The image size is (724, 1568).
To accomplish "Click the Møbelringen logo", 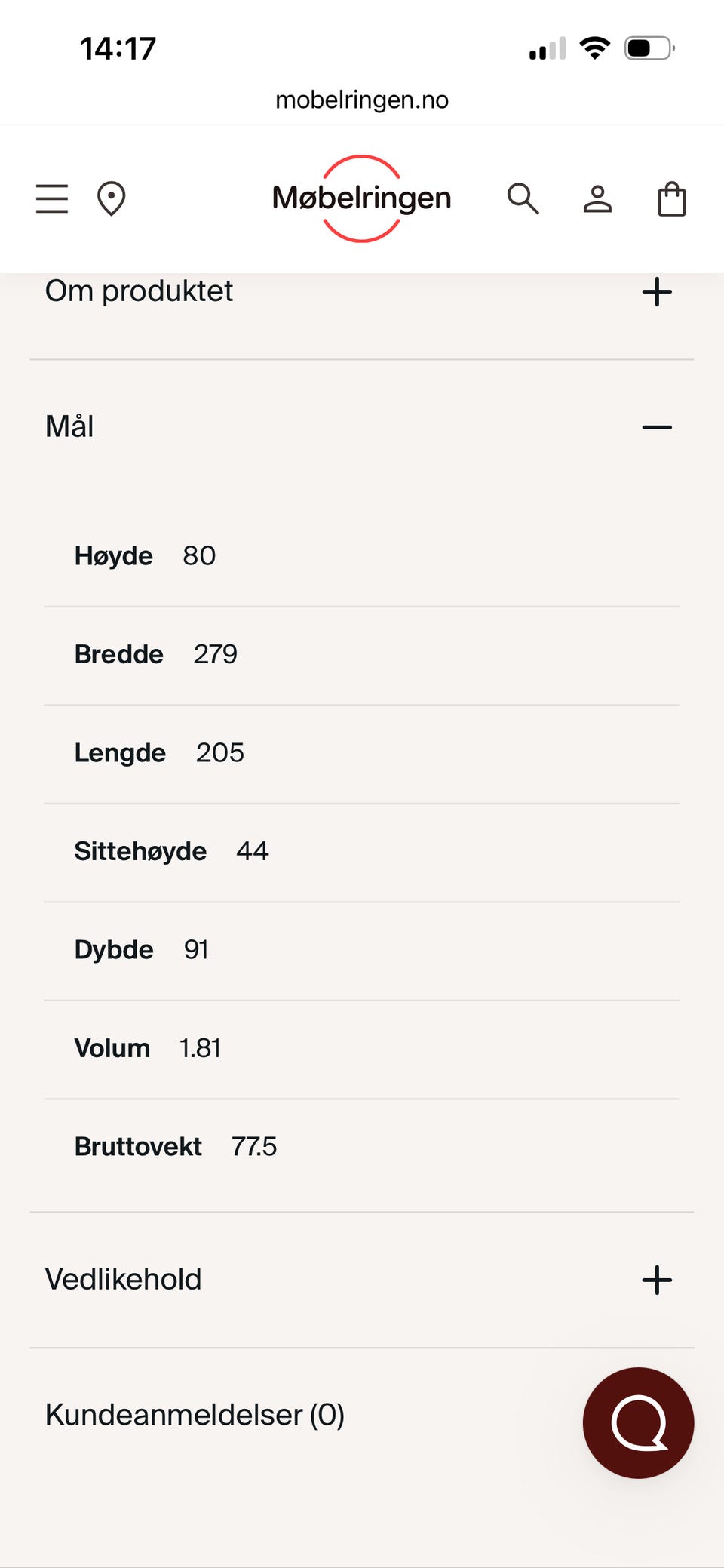I will coord(362,198).
